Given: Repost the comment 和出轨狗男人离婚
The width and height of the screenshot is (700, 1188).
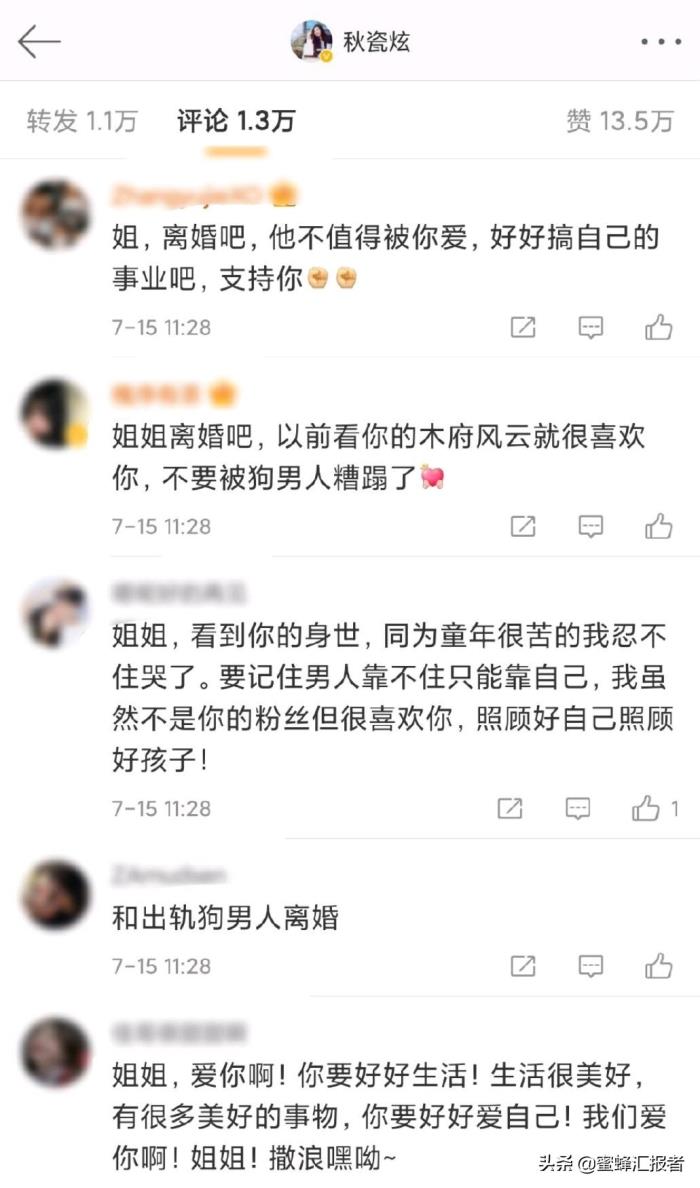Looking at the screenshot, I should (523, 966).
